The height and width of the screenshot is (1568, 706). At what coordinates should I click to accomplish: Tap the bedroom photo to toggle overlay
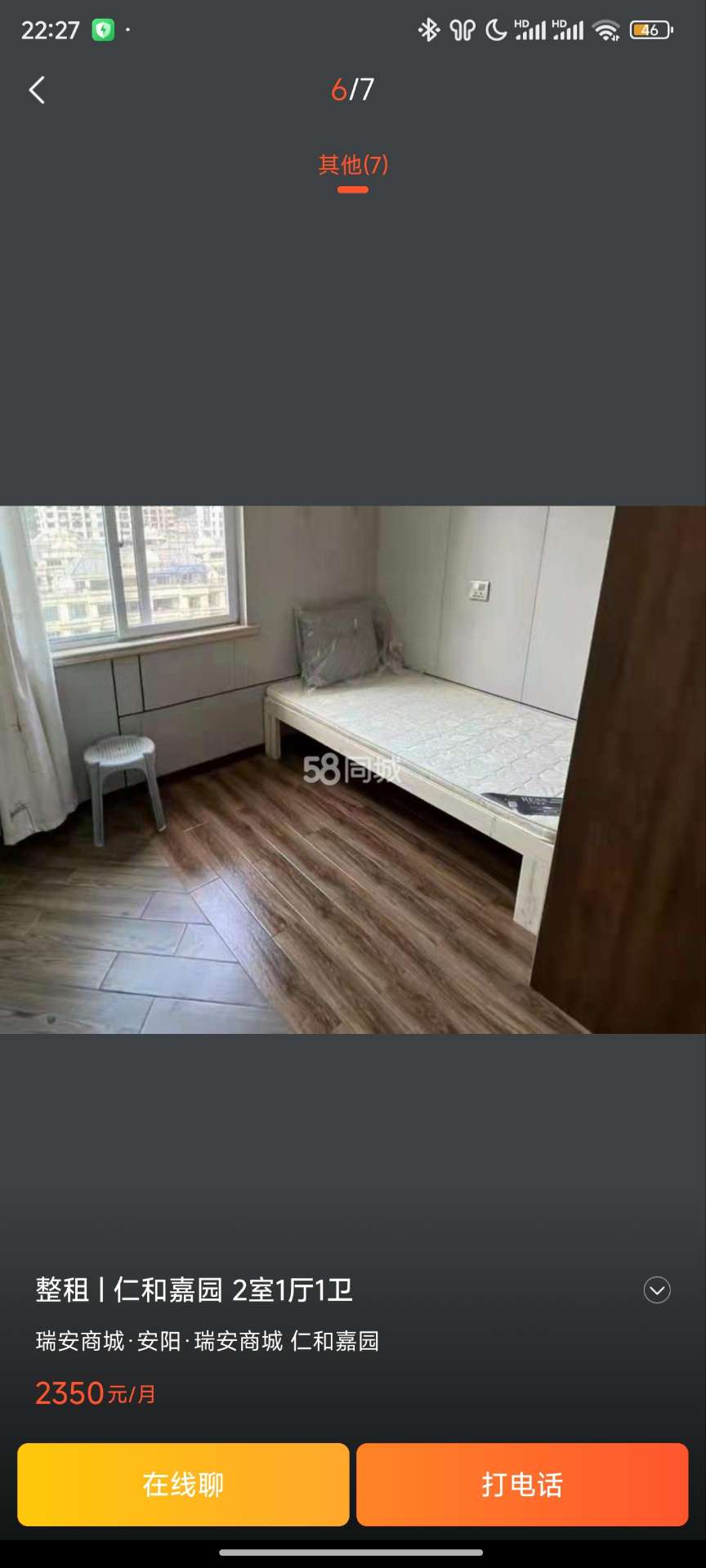pyautogui.click(x=353, y=769)
